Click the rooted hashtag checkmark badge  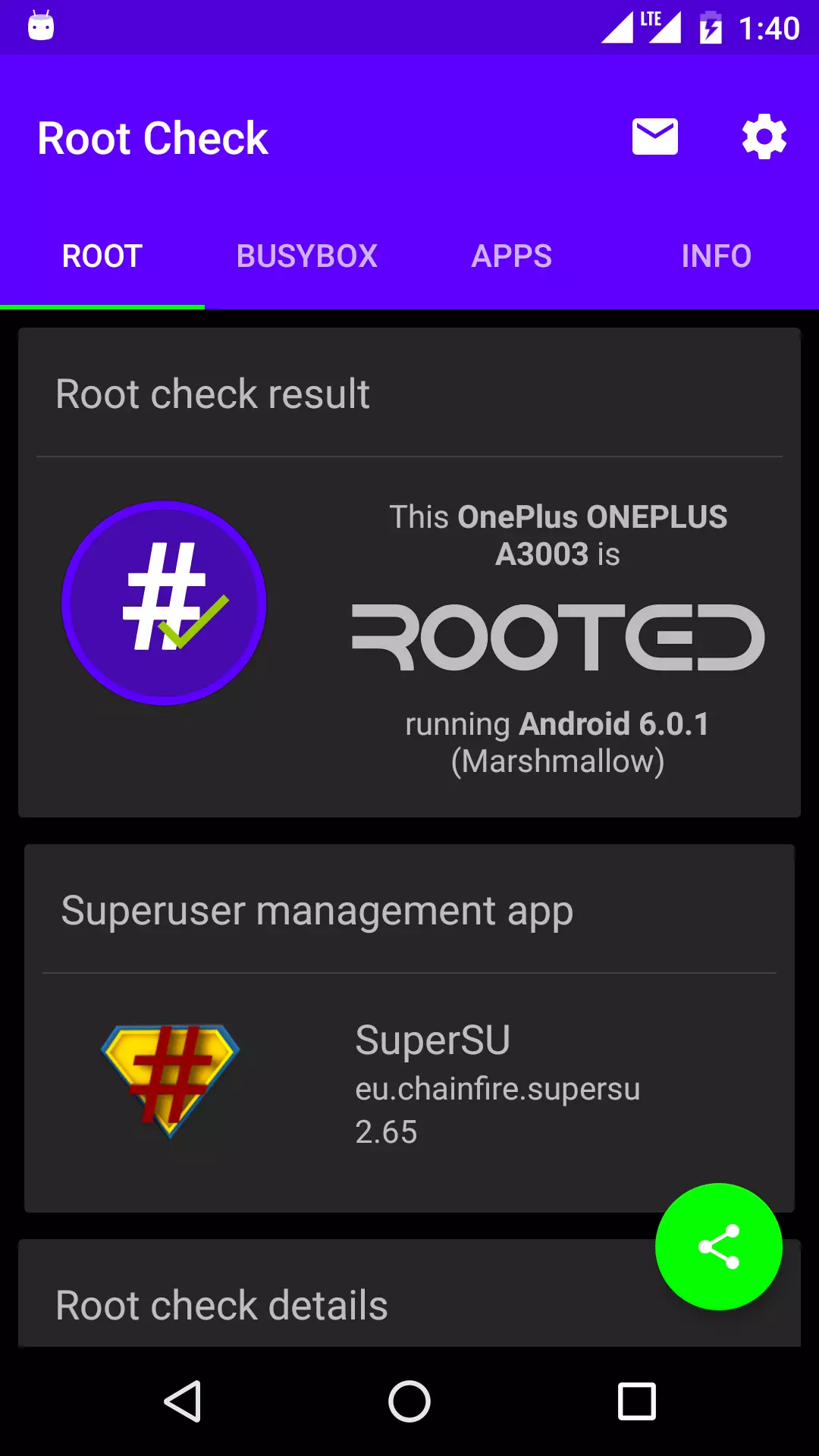[x=164, y=601]
